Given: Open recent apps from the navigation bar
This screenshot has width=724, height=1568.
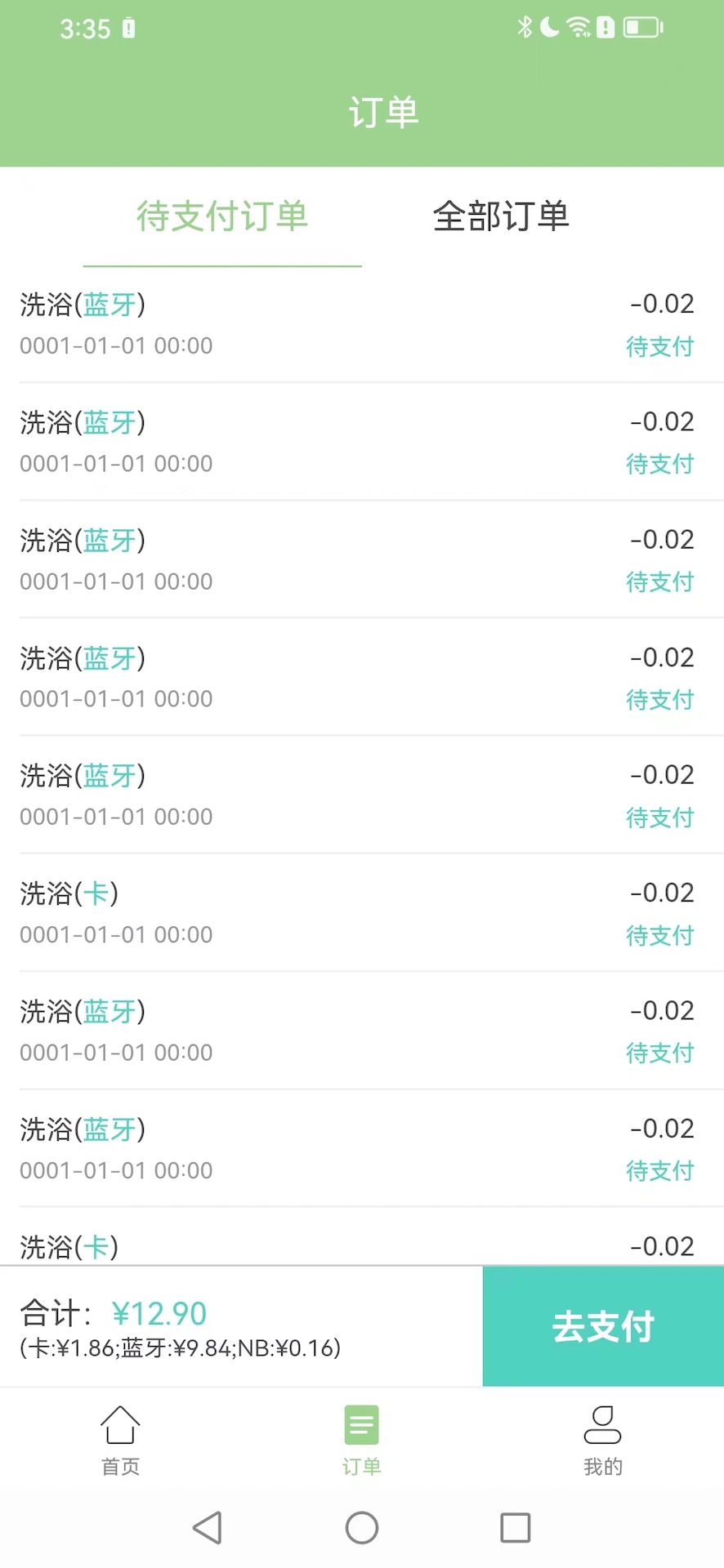Looking at the screenshot, I should point(515,1527).
